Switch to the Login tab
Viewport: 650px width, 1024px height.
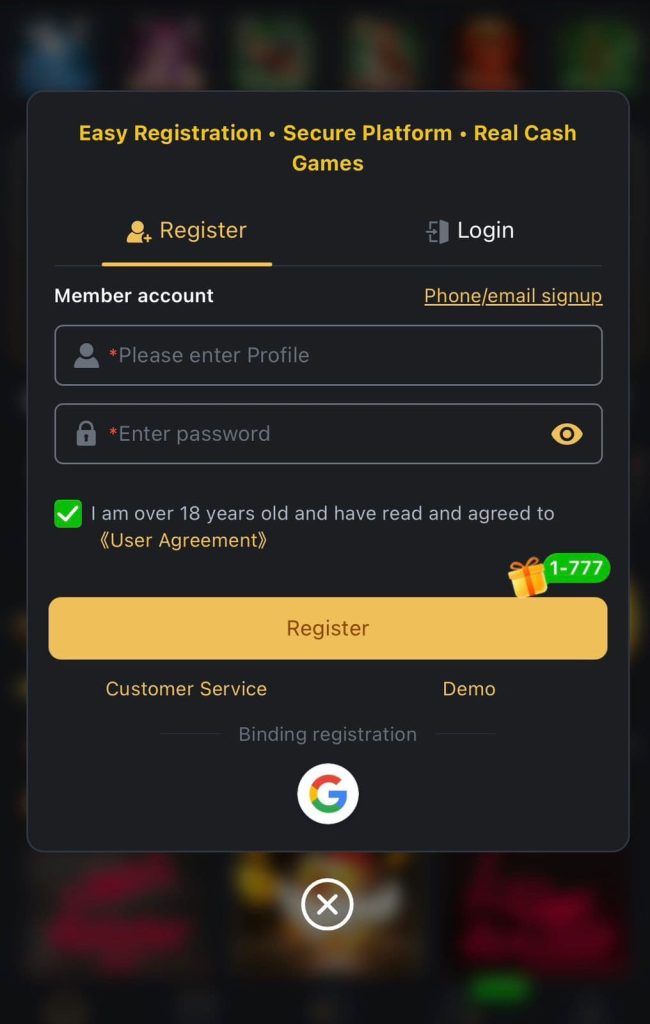(469, 231)
